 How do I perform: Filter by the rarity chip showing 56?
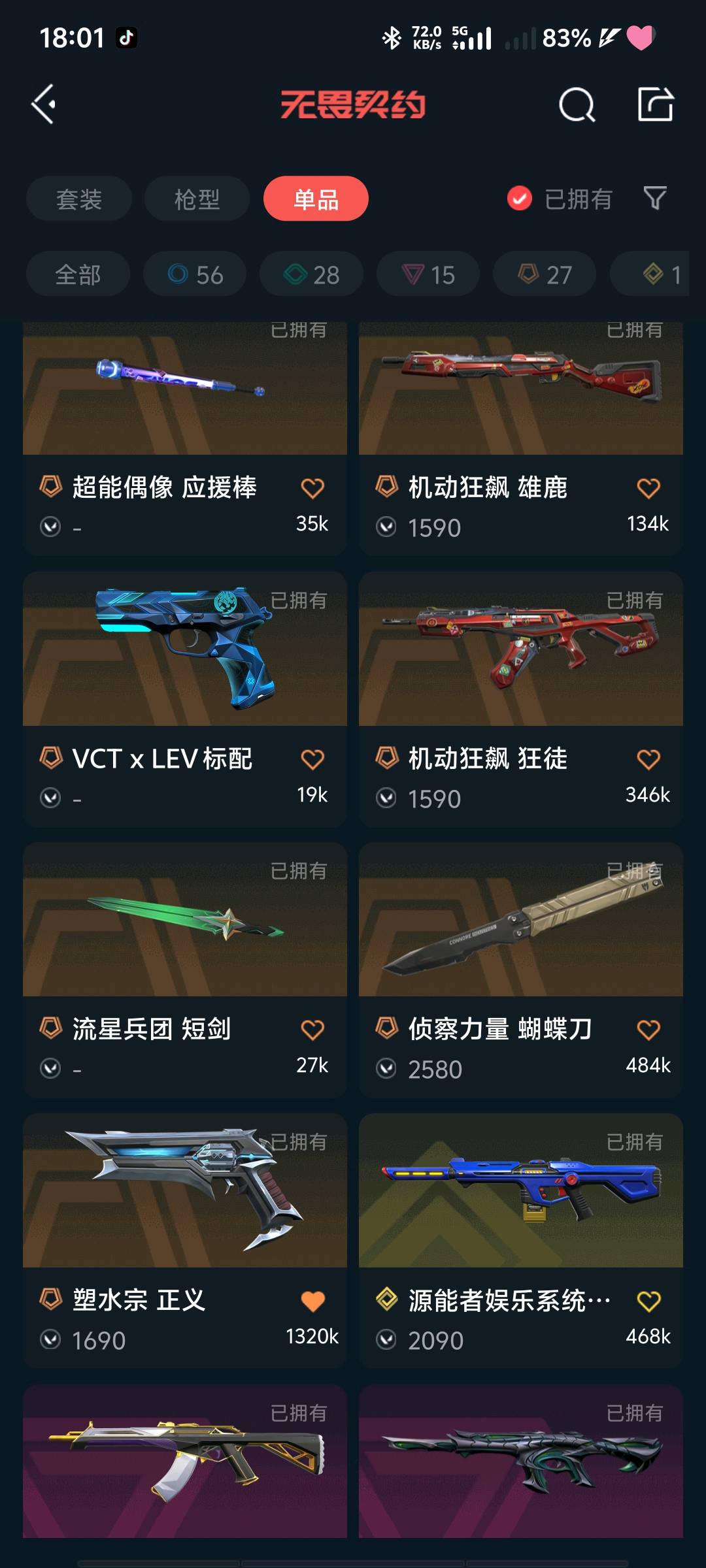[x=195, y=274]
